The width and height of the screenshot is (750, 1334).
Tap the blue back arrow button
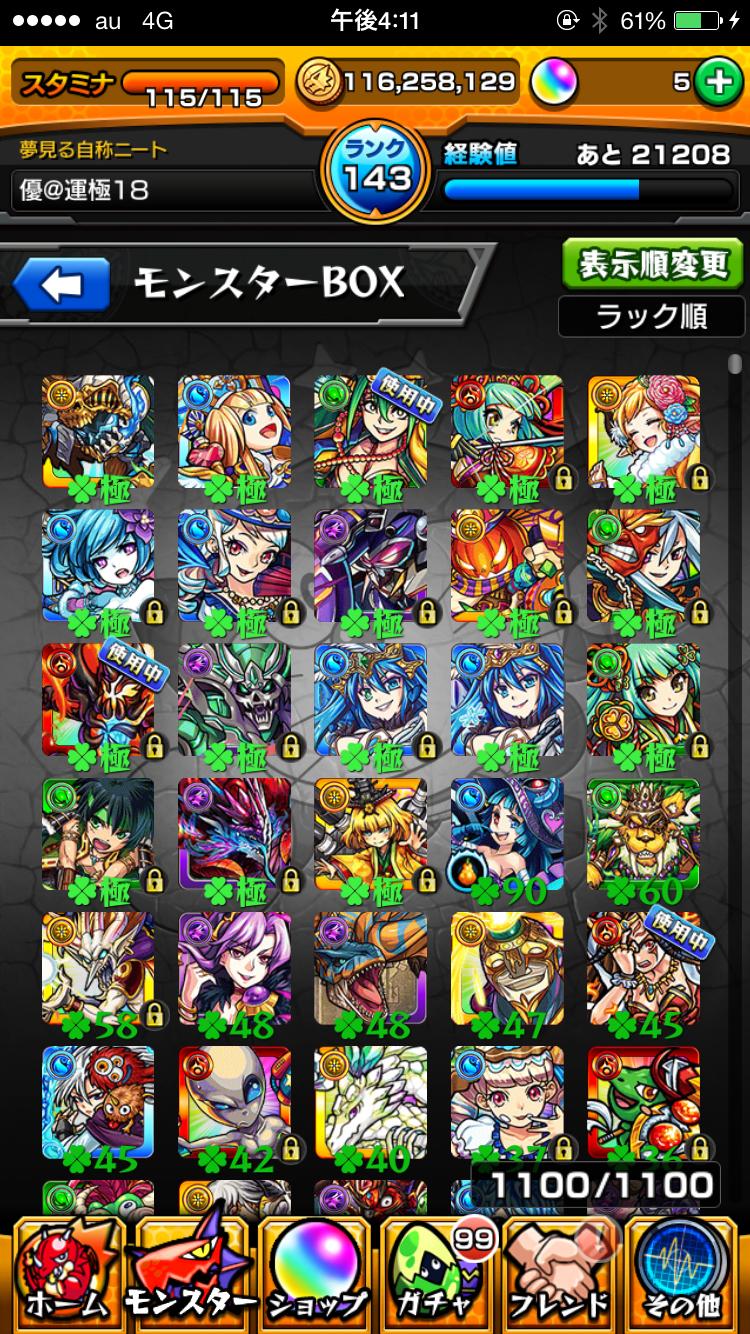pyautogui.click(x=61, y=286)
